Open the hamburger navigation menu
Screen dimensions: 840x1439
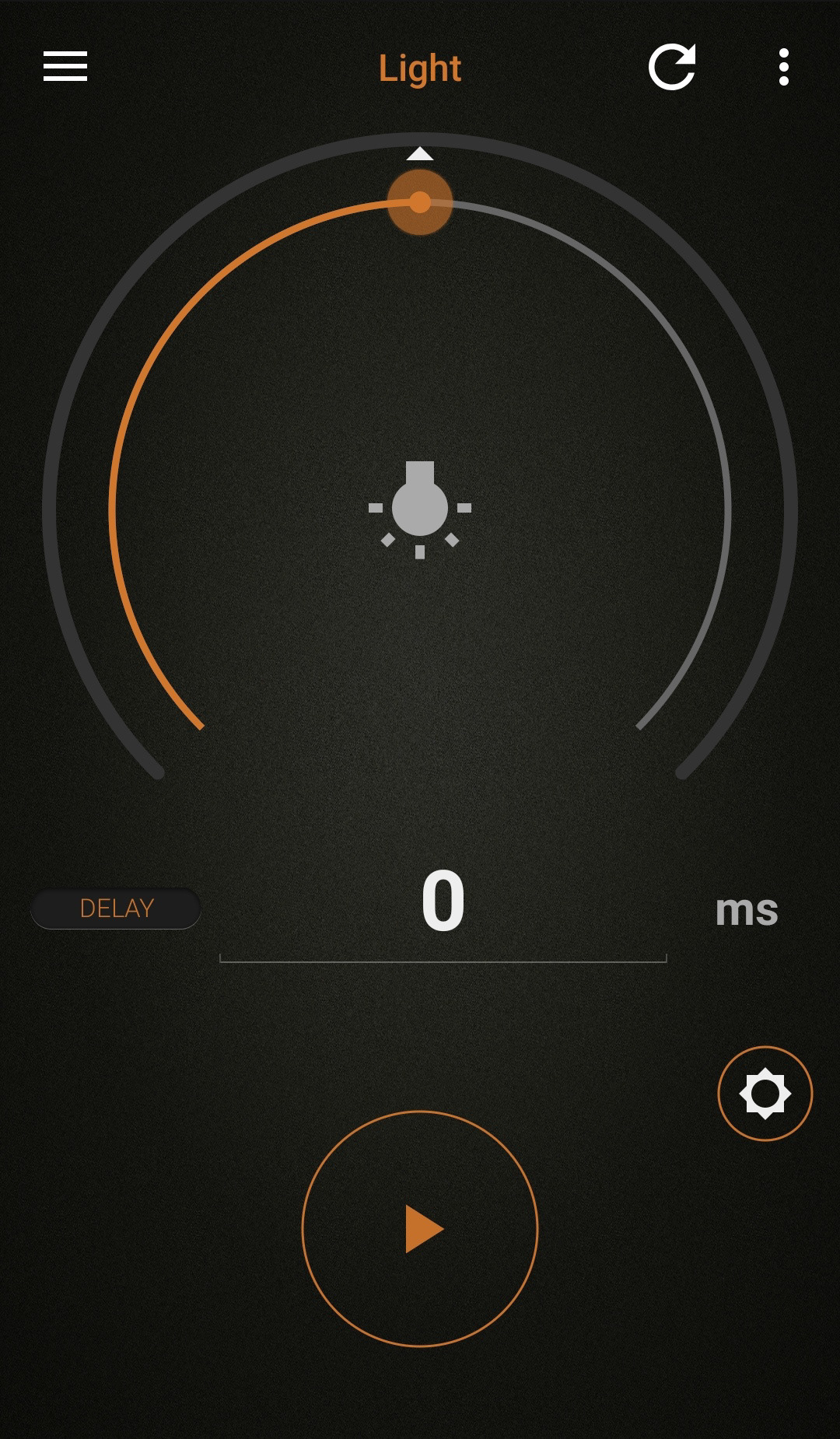65,67
